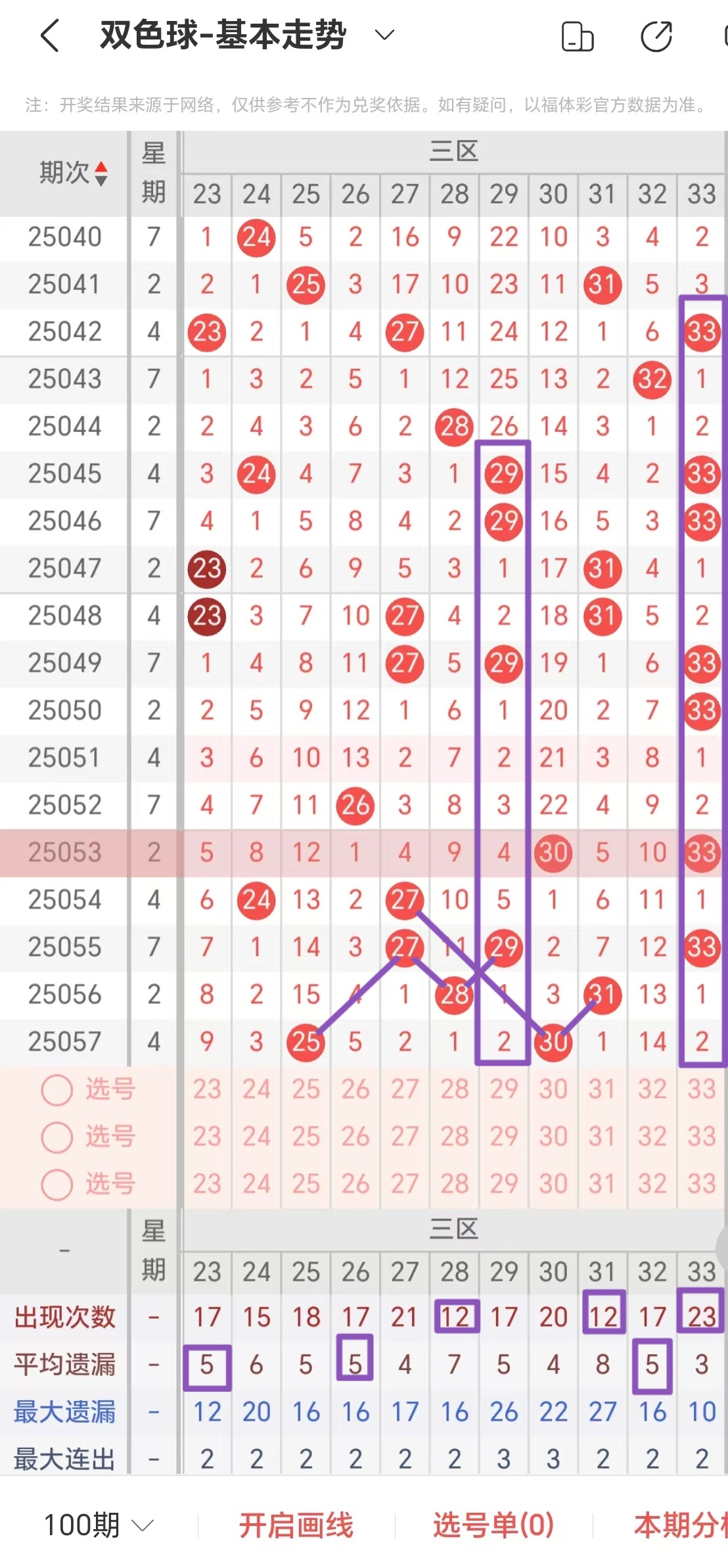
Task: Open the chart dropdown beside 双色球-基本走势
Action: coord(383,36)
